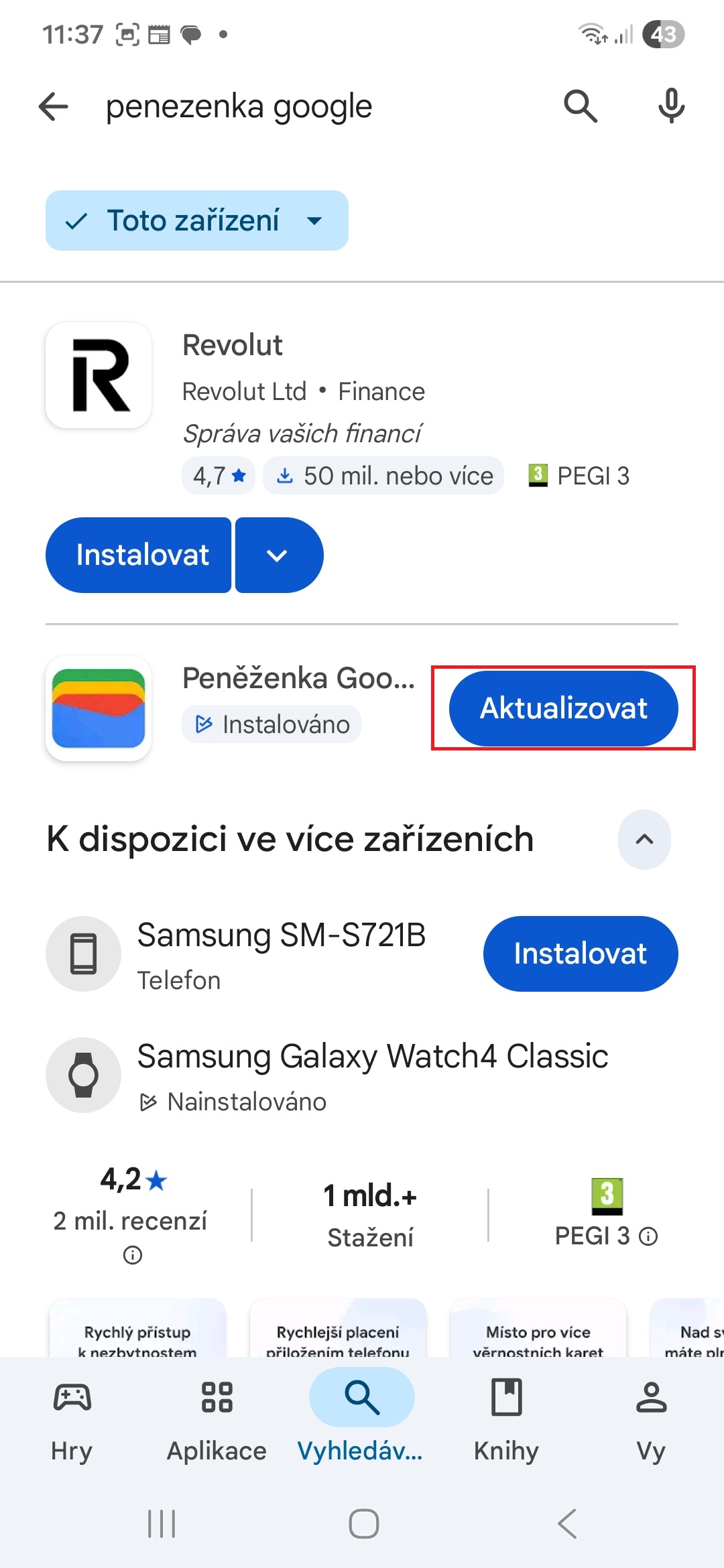
Task: Install on the Samsung SM-S721B phone
Action: [580, 954]
